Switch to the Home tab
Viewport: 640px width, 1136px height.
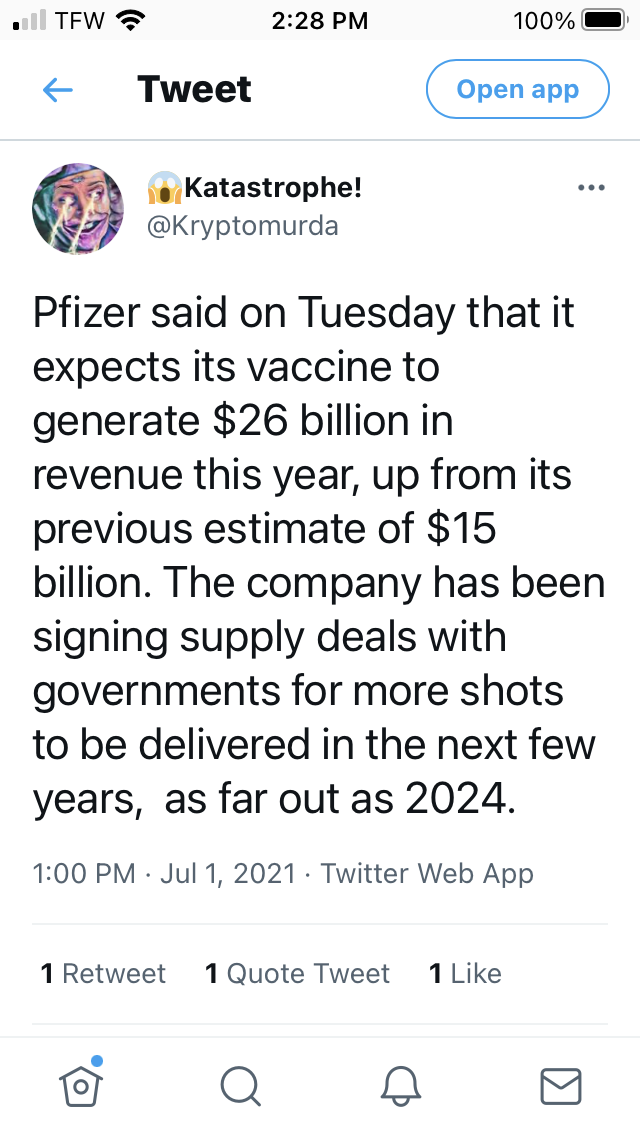[81, 1084]
